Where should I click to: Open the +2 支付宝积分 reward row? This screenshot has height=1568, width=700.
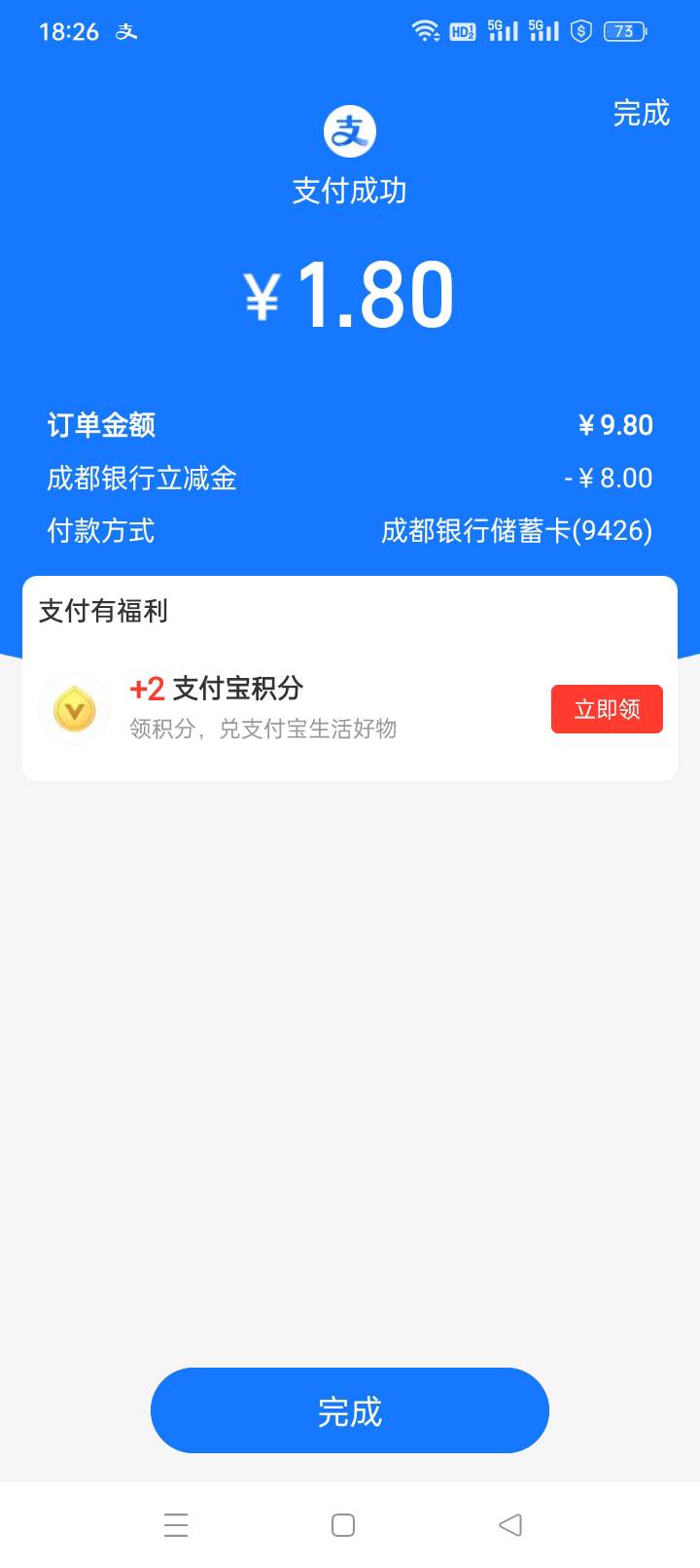pos(350,708)
